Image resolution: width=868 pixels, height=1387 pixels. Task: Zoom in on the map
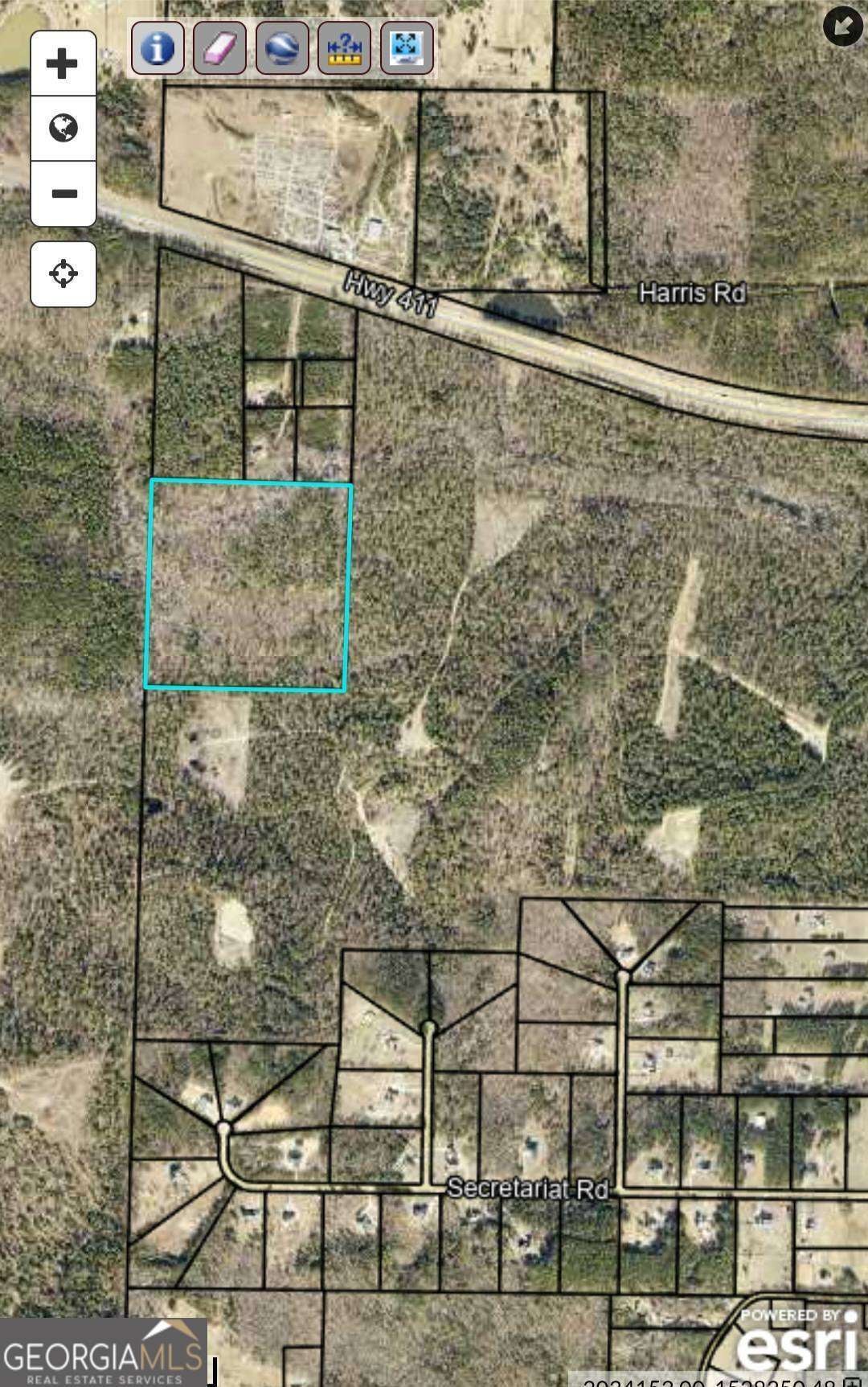click(x=63, y=64)
